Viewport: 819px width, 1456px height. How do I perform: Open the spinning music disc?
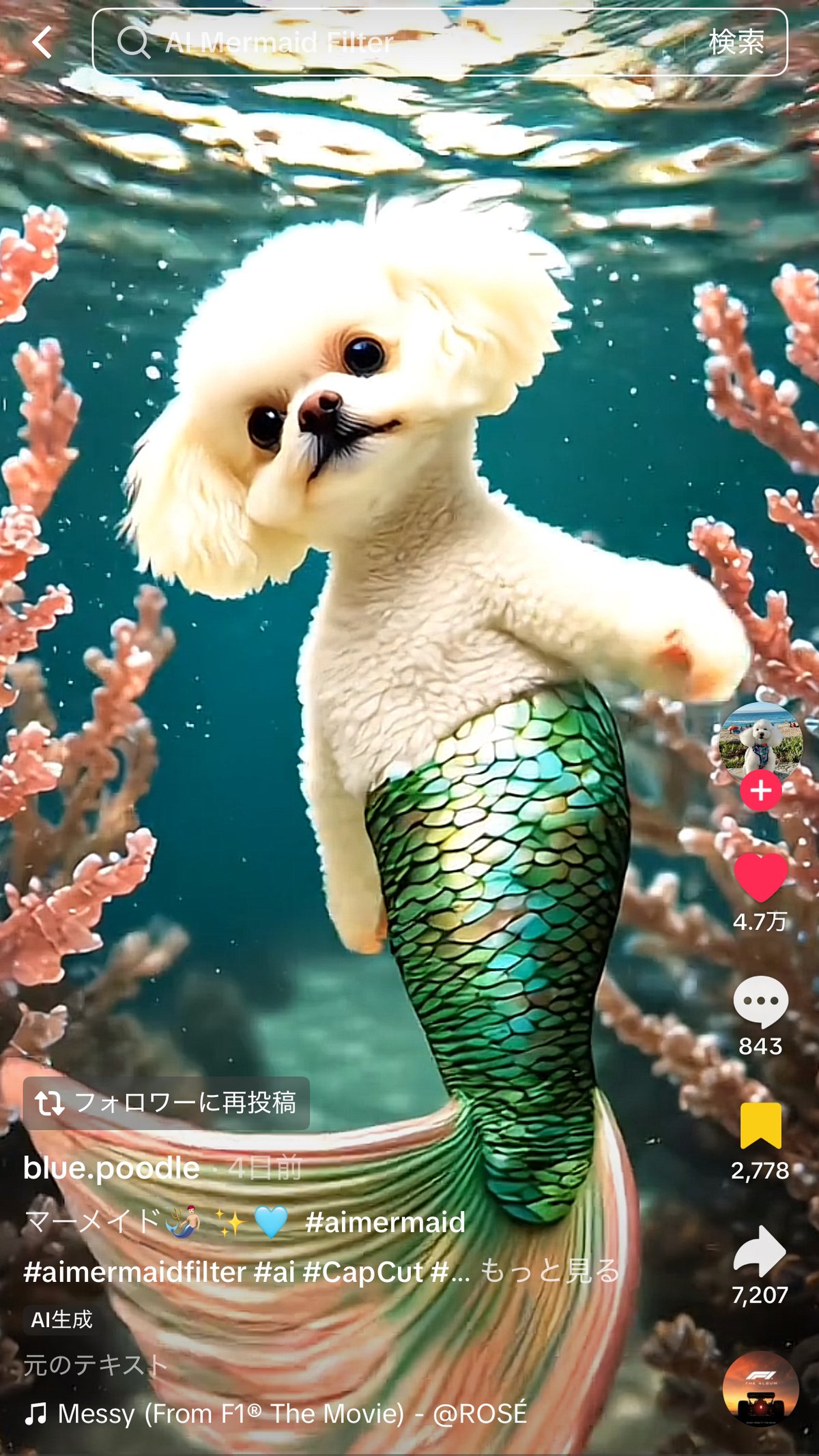(760, 1388)
